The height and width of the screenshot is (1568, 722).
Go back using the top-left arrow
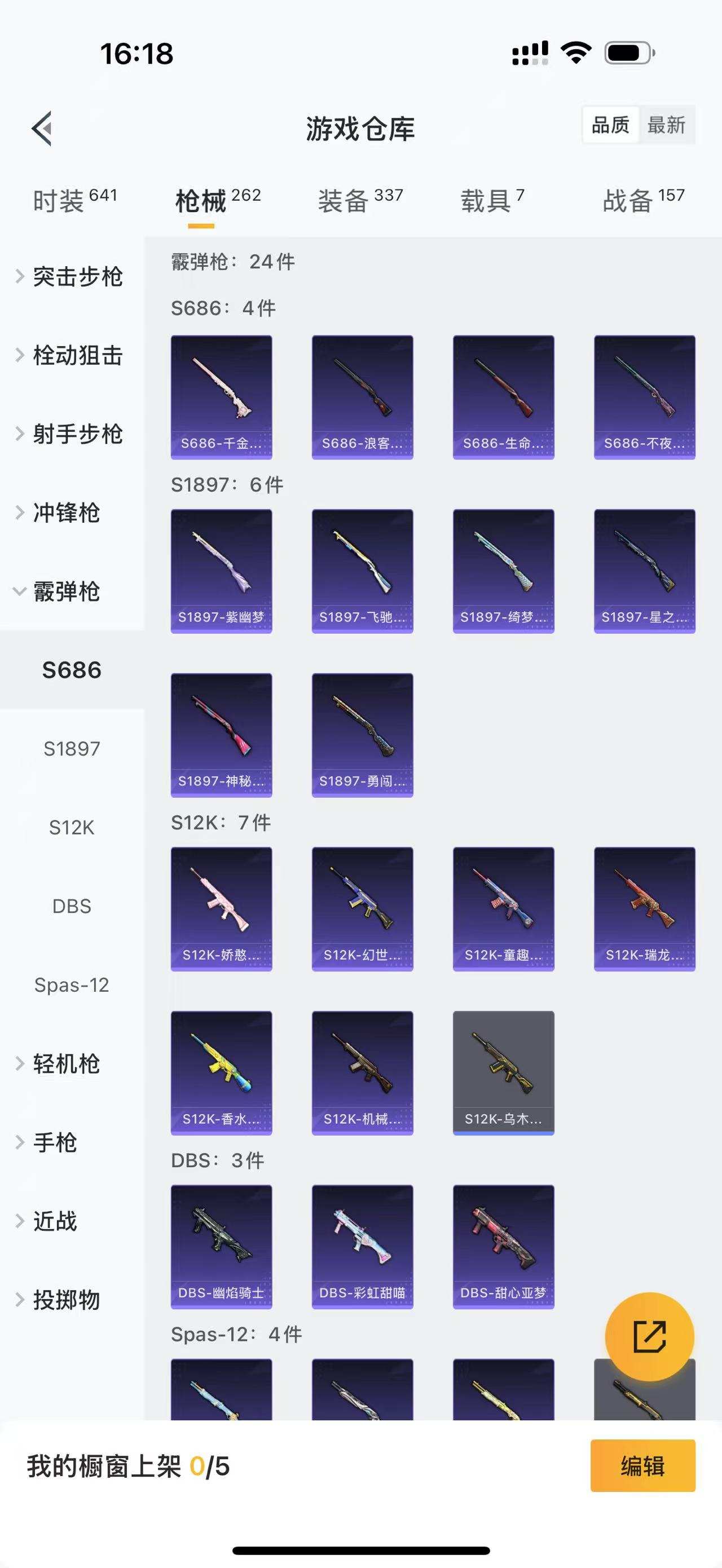click(42, 129)
